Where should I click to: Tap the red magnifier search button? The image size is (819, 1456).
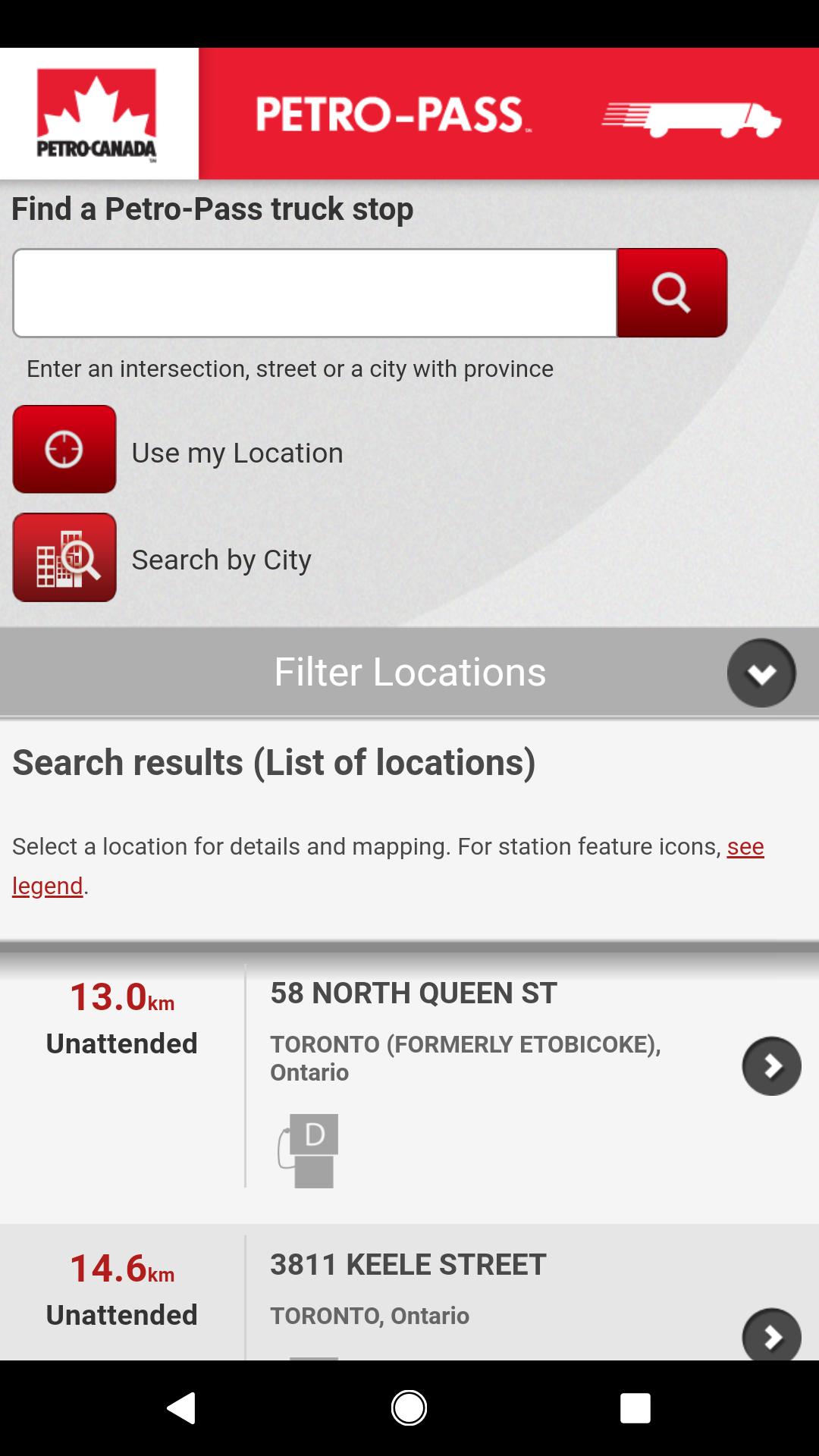[x=672, y=293]
